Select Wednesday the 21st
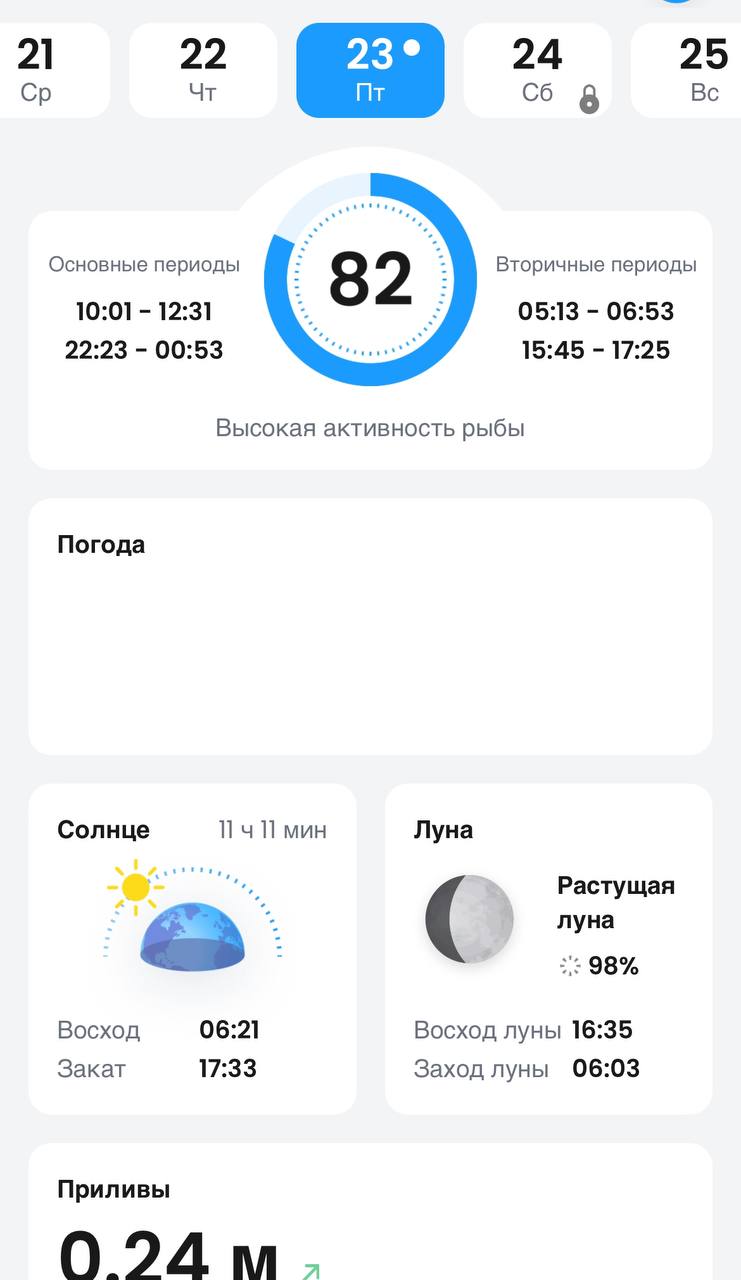Viewport: 741px width, 1280px height. click(45, 70)
